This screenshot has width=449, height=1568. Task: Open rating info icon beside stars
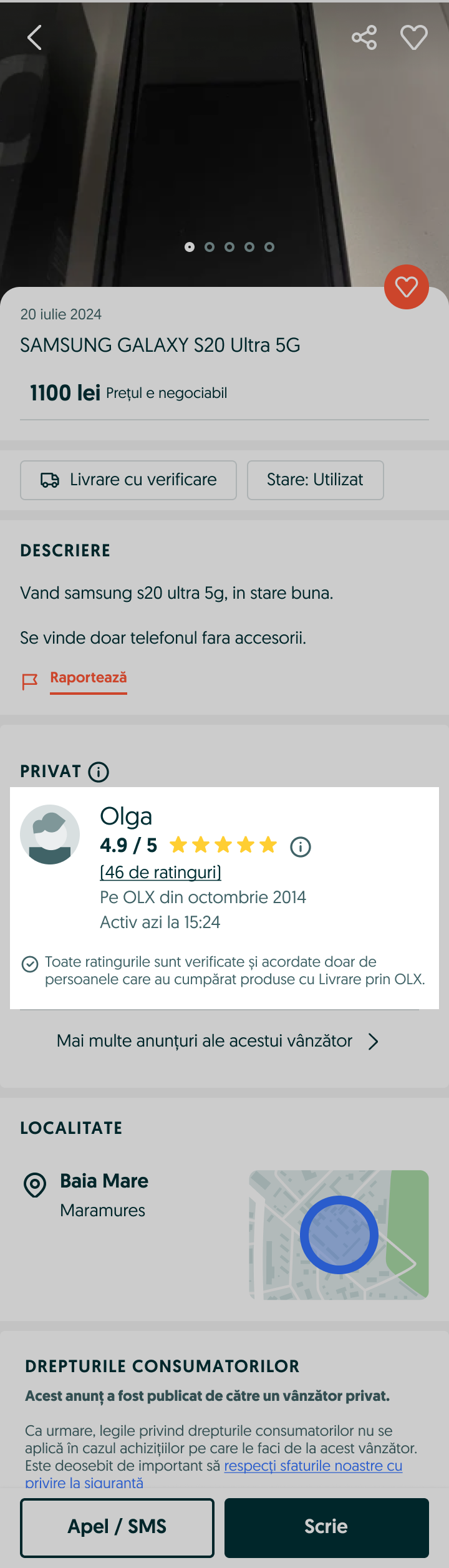[301, 846]
